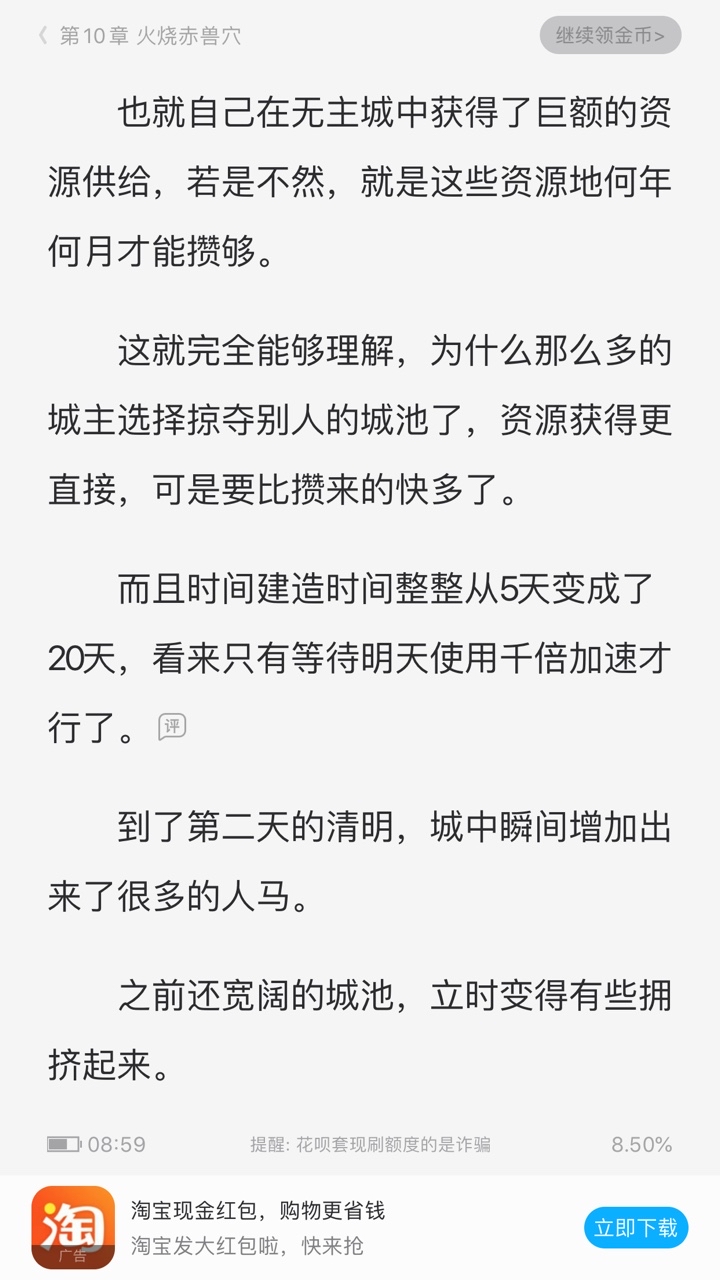This screenshot has height=1280, width=720.
Task: Tap 立即下载 in the Taobao ad
Action: [x=635, y=1228]
